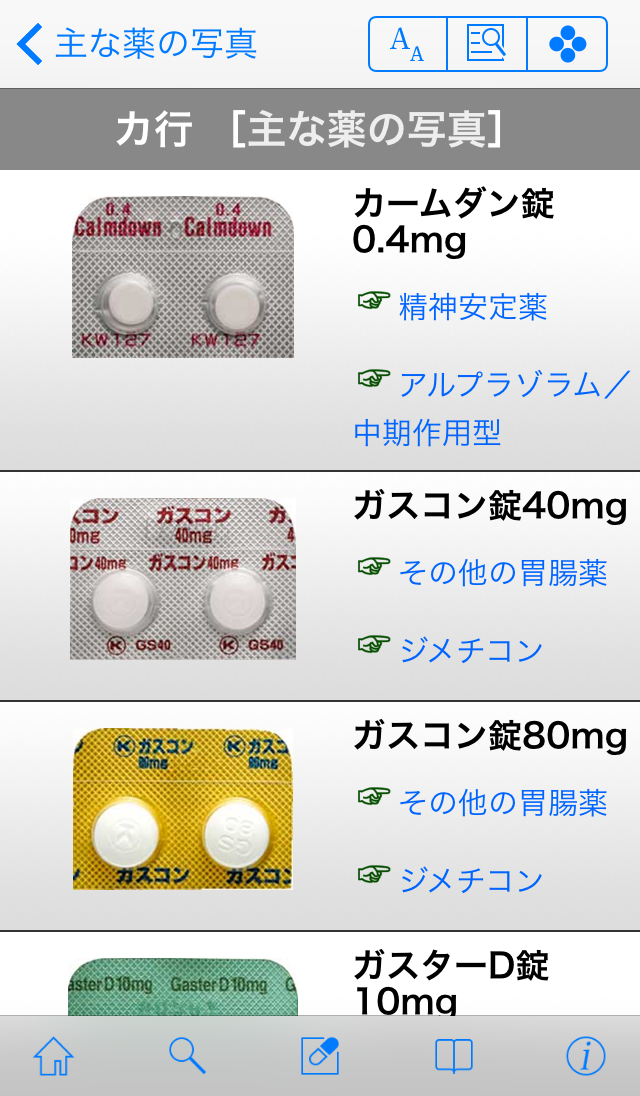Open the アルプラゾラム／中期作用型 link
This screenshot has width=640, height=1096.
coord(490,407)
